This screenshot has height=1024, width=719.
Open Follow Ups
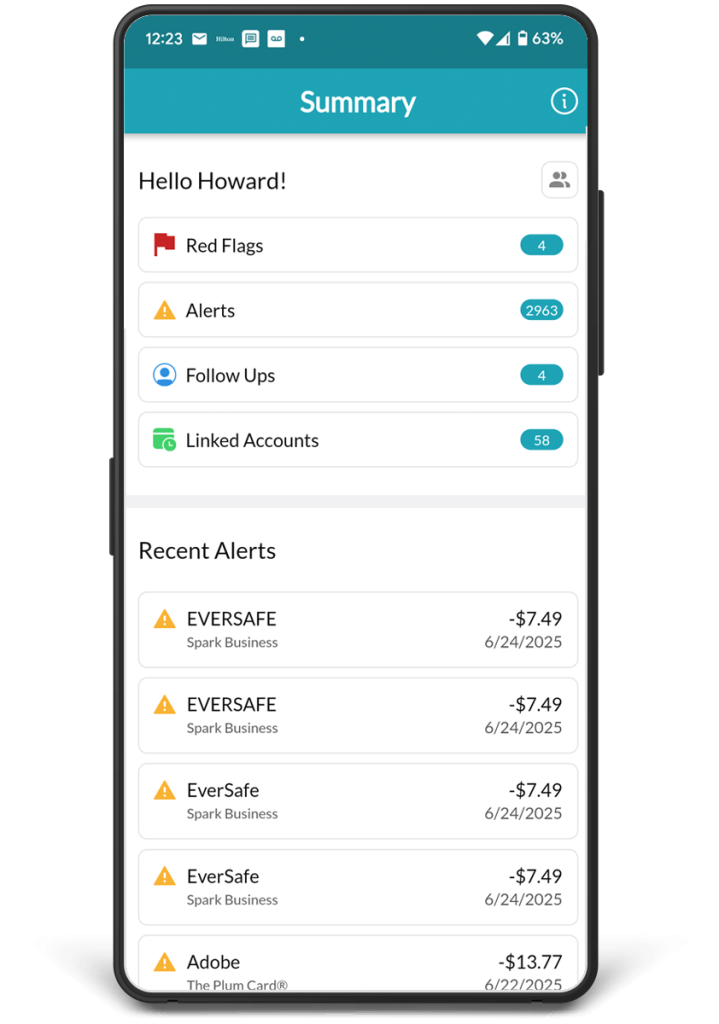pyautogui.click(x=357, y=375)
